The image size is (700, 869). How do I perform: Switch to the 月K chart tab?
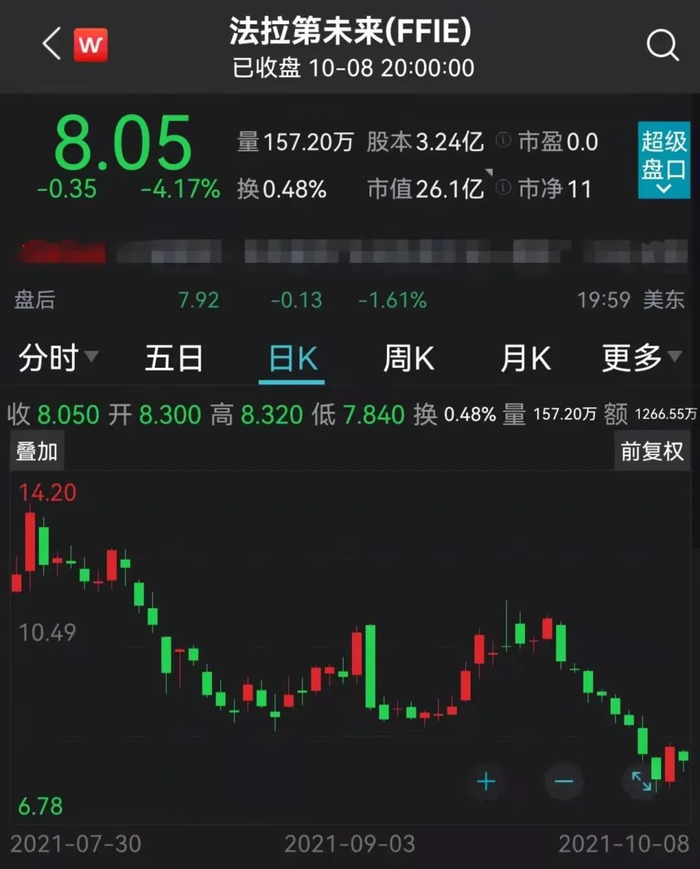tap(526, 358)
